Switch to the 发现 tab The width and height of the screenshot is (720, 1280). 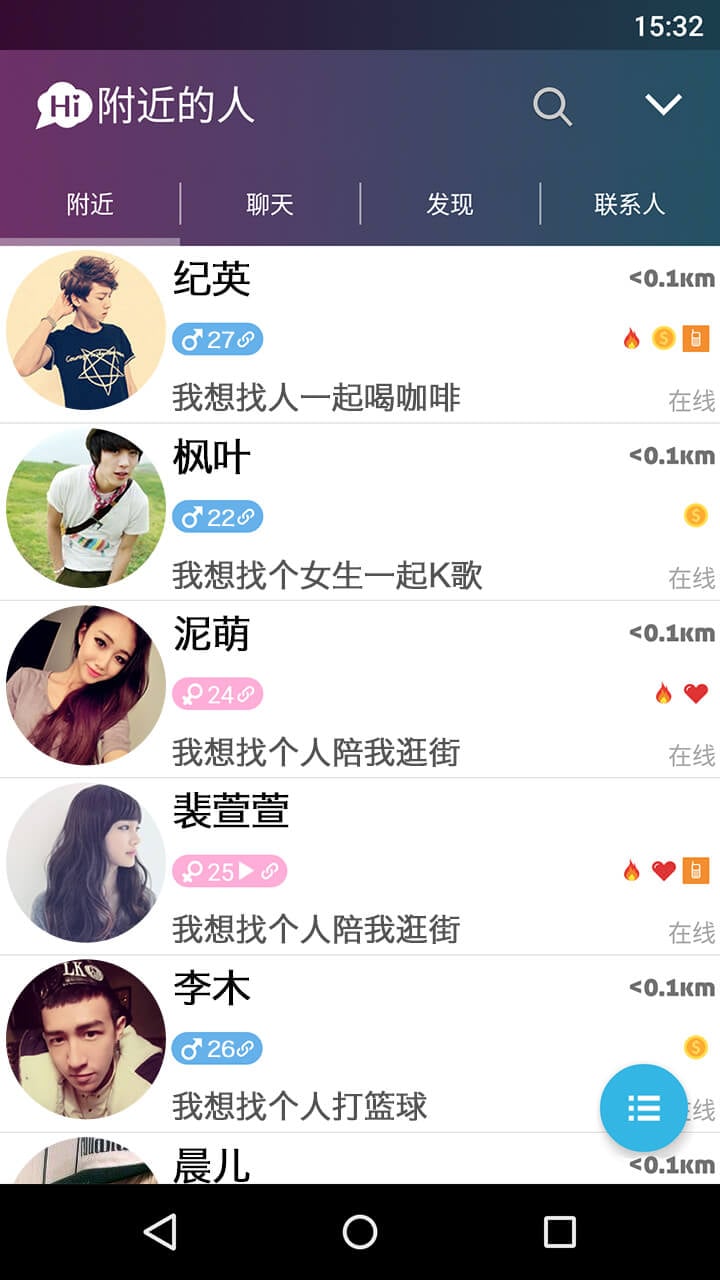point(450,205)
